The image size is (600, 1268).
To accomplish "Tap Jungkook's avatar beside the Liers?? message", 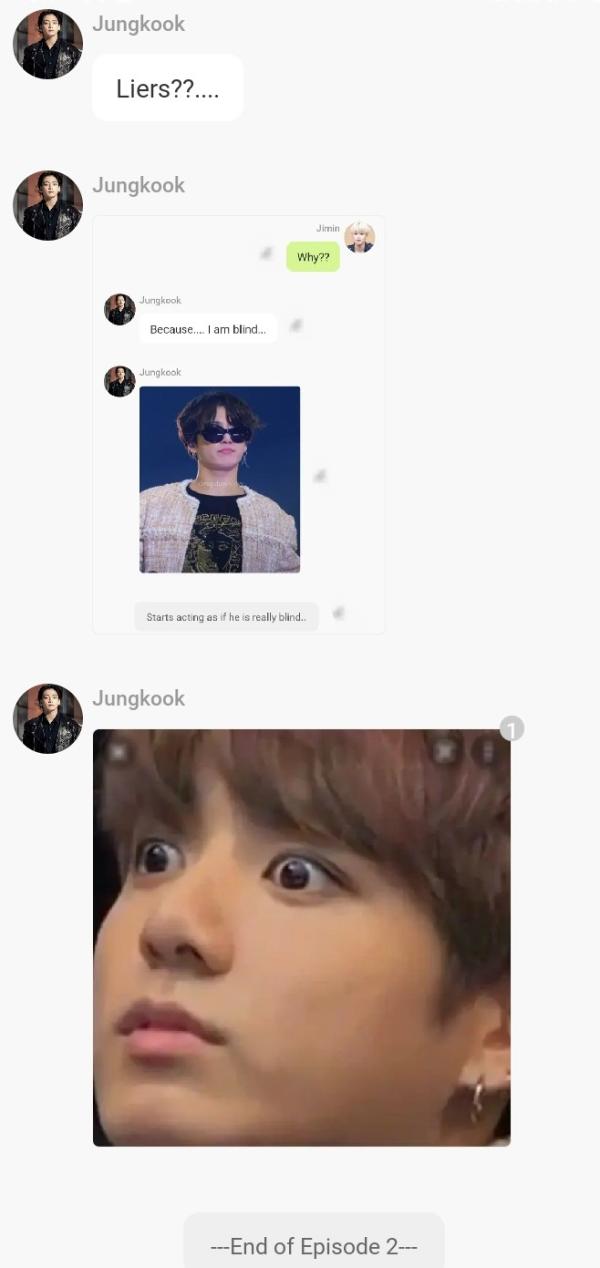I will tap(47, 44).
